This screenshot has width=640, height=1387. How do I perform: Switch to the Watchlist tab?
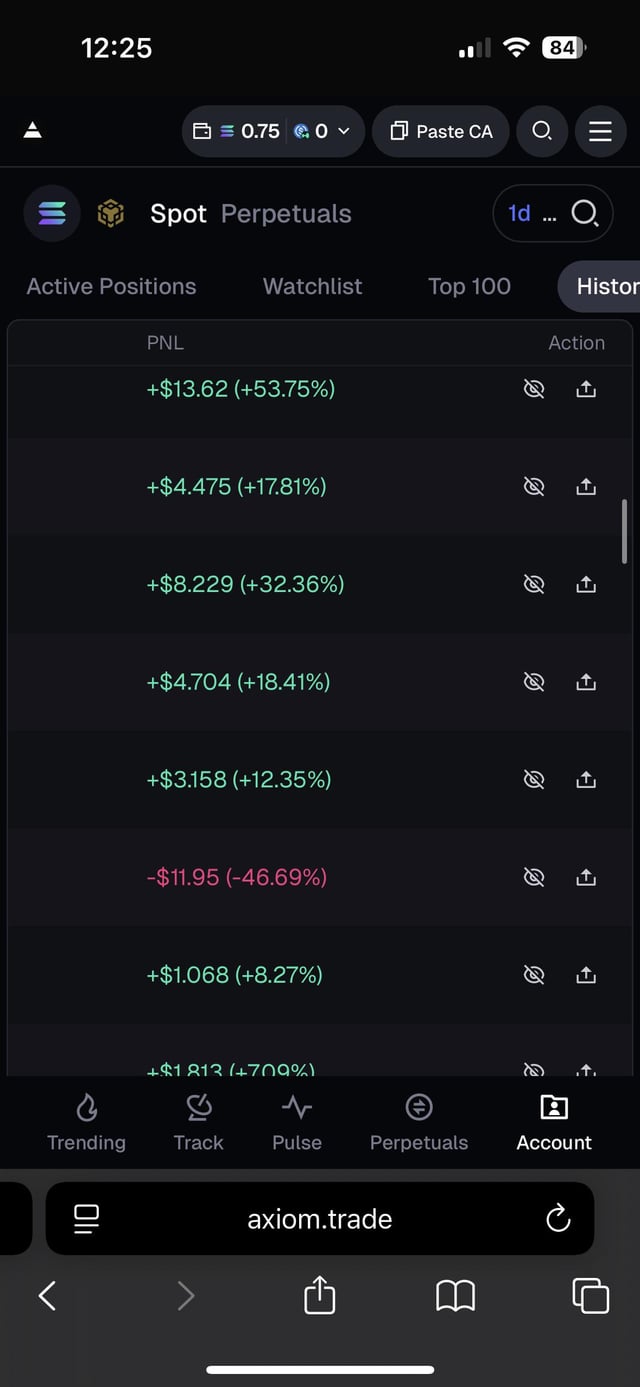312,286
